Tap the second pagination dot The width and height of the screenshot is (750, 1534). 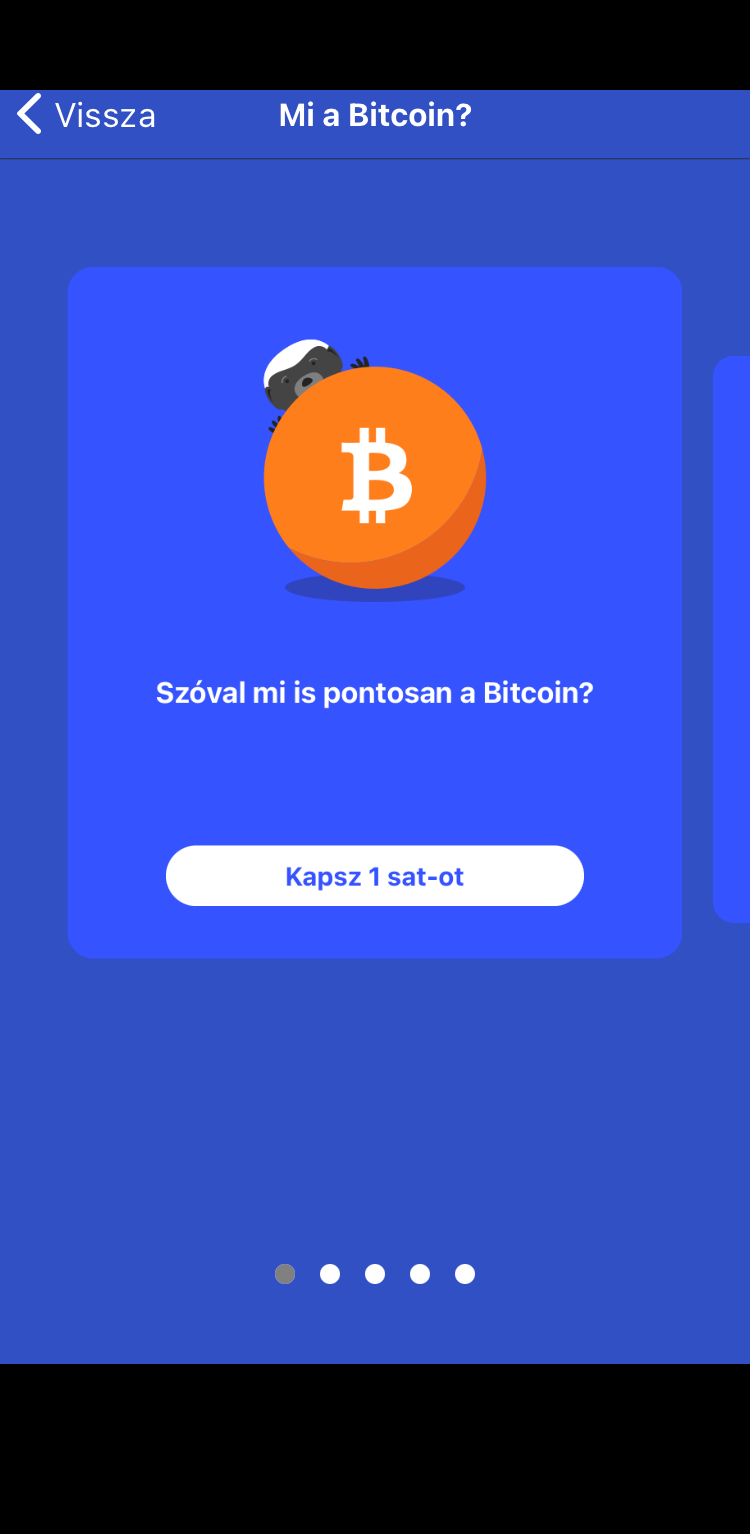pyautogui.click(x=330, y=1273)
